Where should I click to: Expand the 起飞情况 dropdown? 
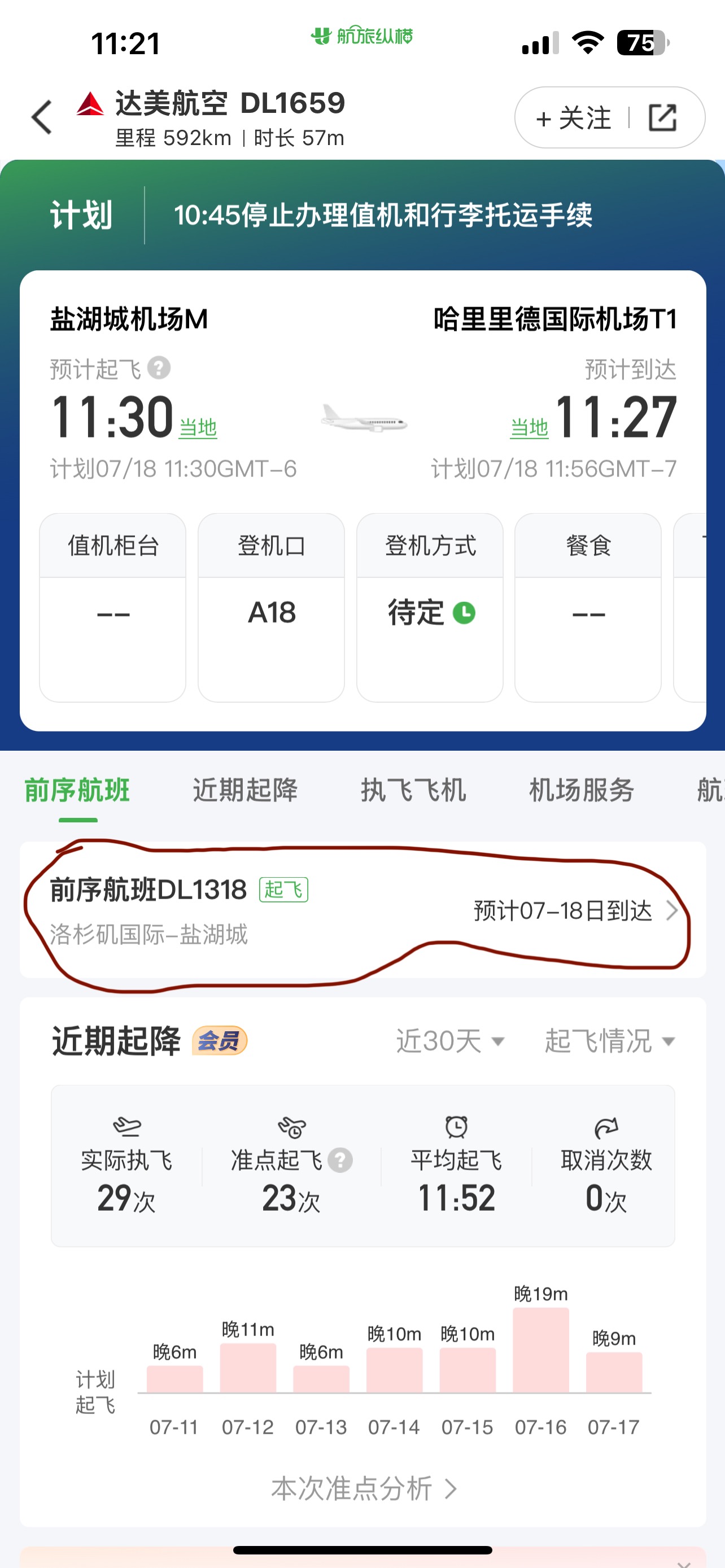point(609,1041)
